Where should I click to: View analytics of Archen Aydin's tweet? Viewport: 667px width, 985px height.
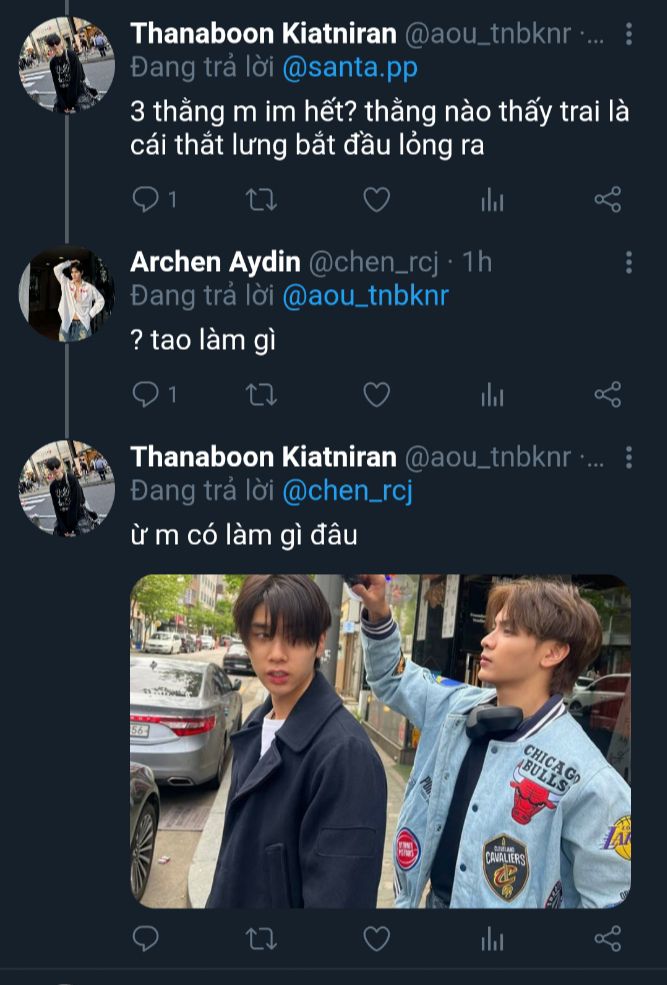(x=492, y=395)
